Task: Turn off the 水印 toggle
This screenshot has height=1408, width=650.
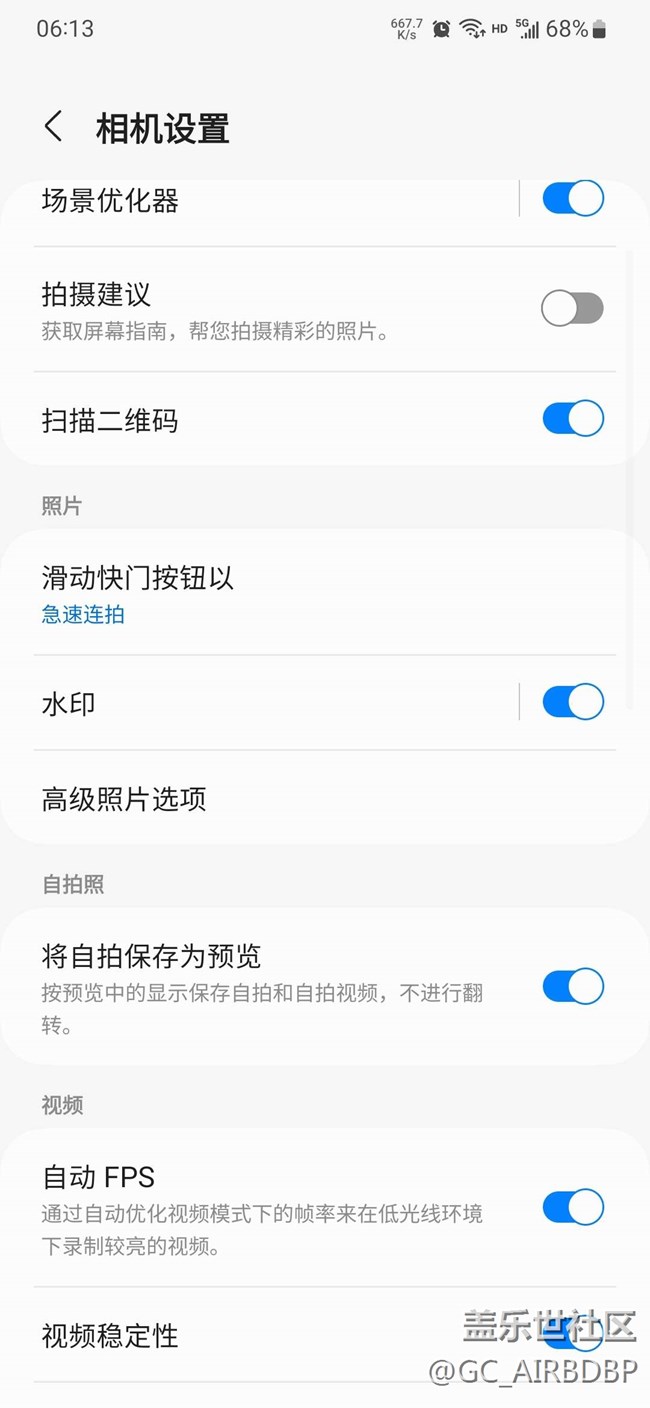Action: (x=573, y=702)
